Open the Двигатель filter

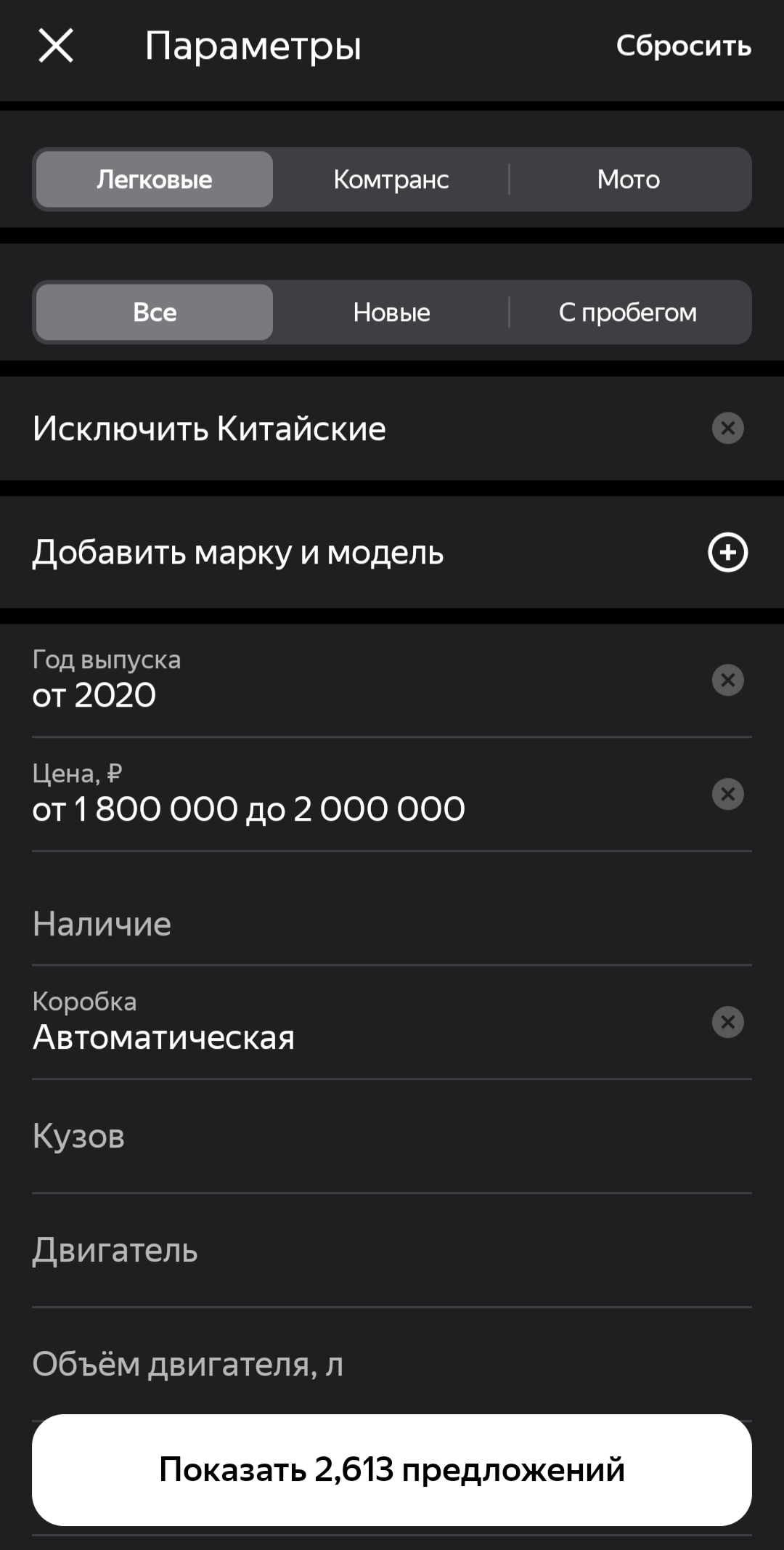pos(363,1250)
